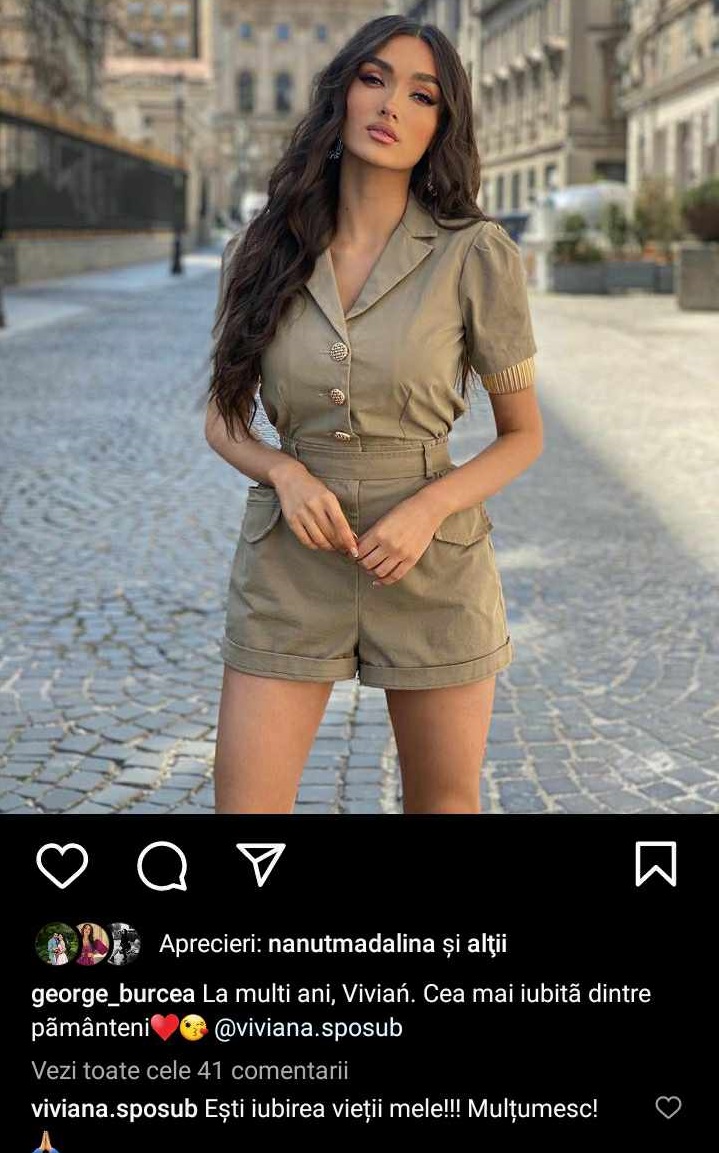719x1153 pixels.
Task: Open nanutmadalina's profile from likes
Action: [351, 943]
